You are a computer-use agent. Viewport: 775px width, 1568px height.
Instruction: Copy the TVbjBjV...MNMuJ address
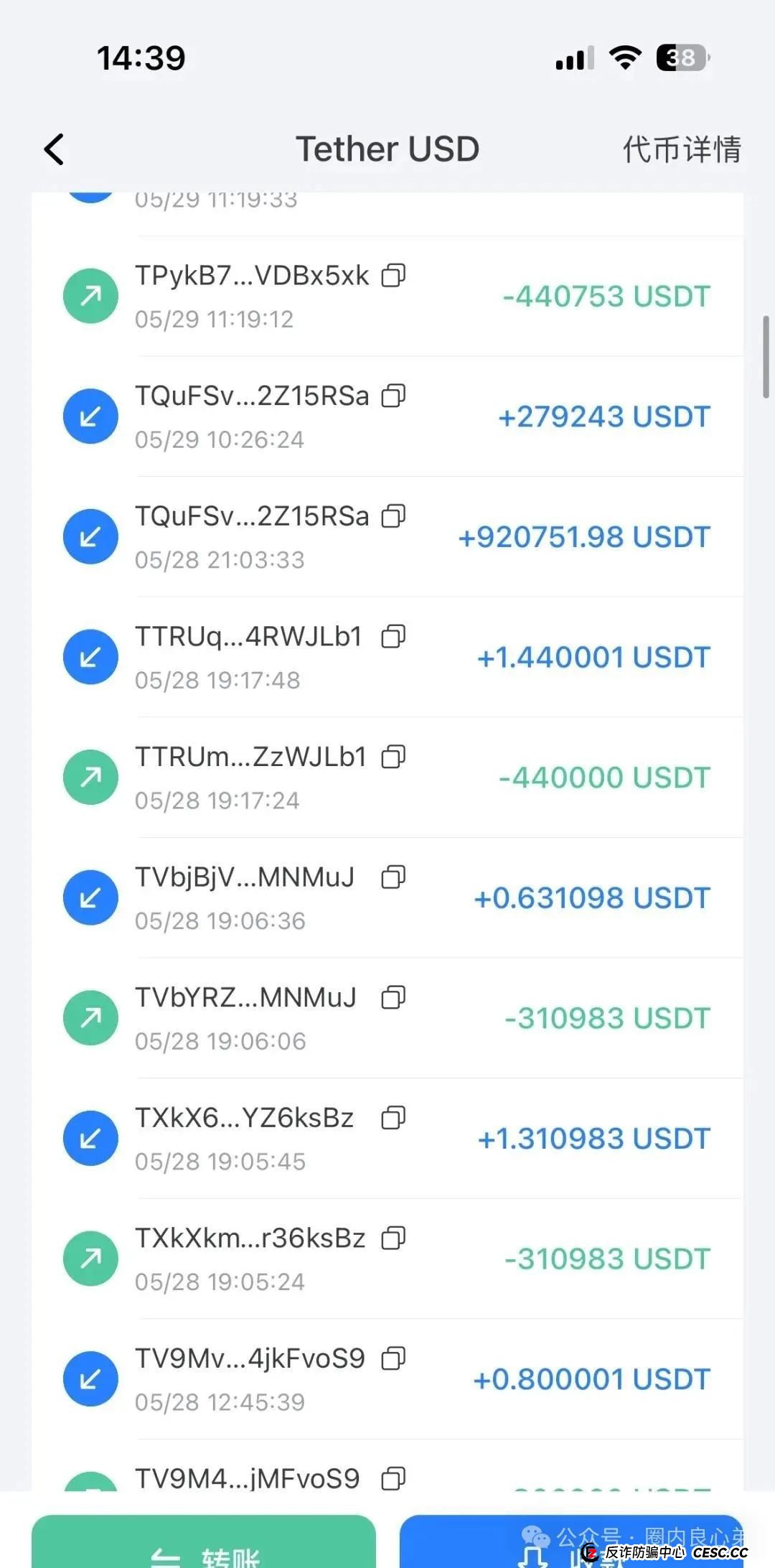point(393,877)
